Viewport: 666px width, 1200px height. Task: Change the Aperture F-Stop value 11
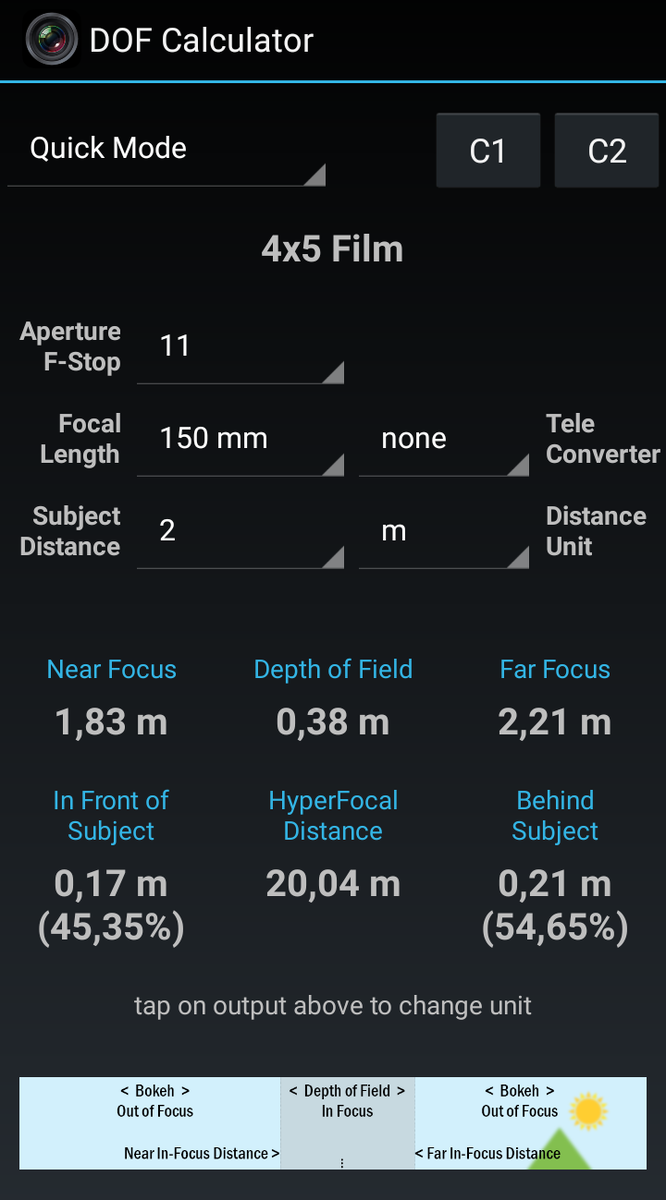(240, 348)
